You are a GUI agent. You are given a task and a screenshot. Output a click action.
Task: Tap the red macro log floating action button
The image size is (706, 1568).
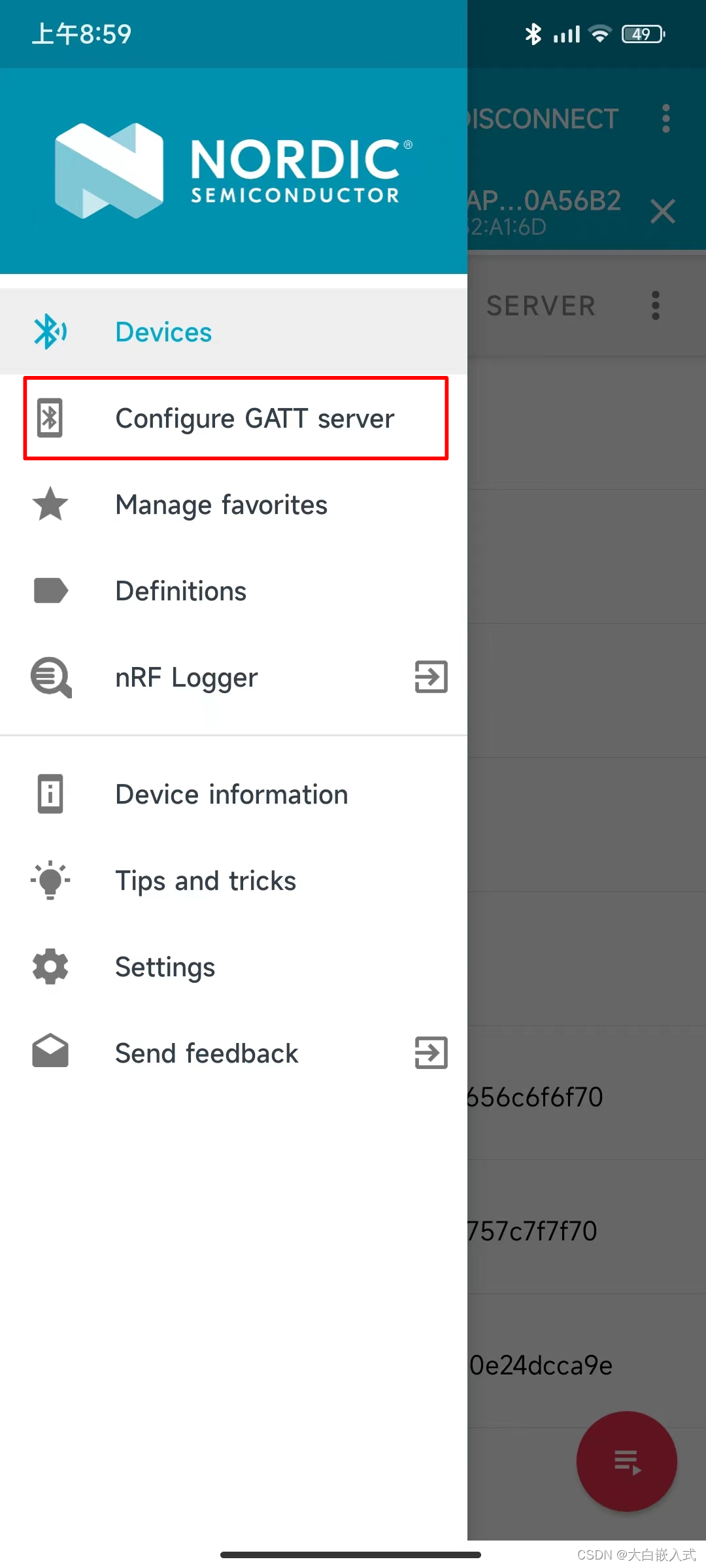(626, 1461)
